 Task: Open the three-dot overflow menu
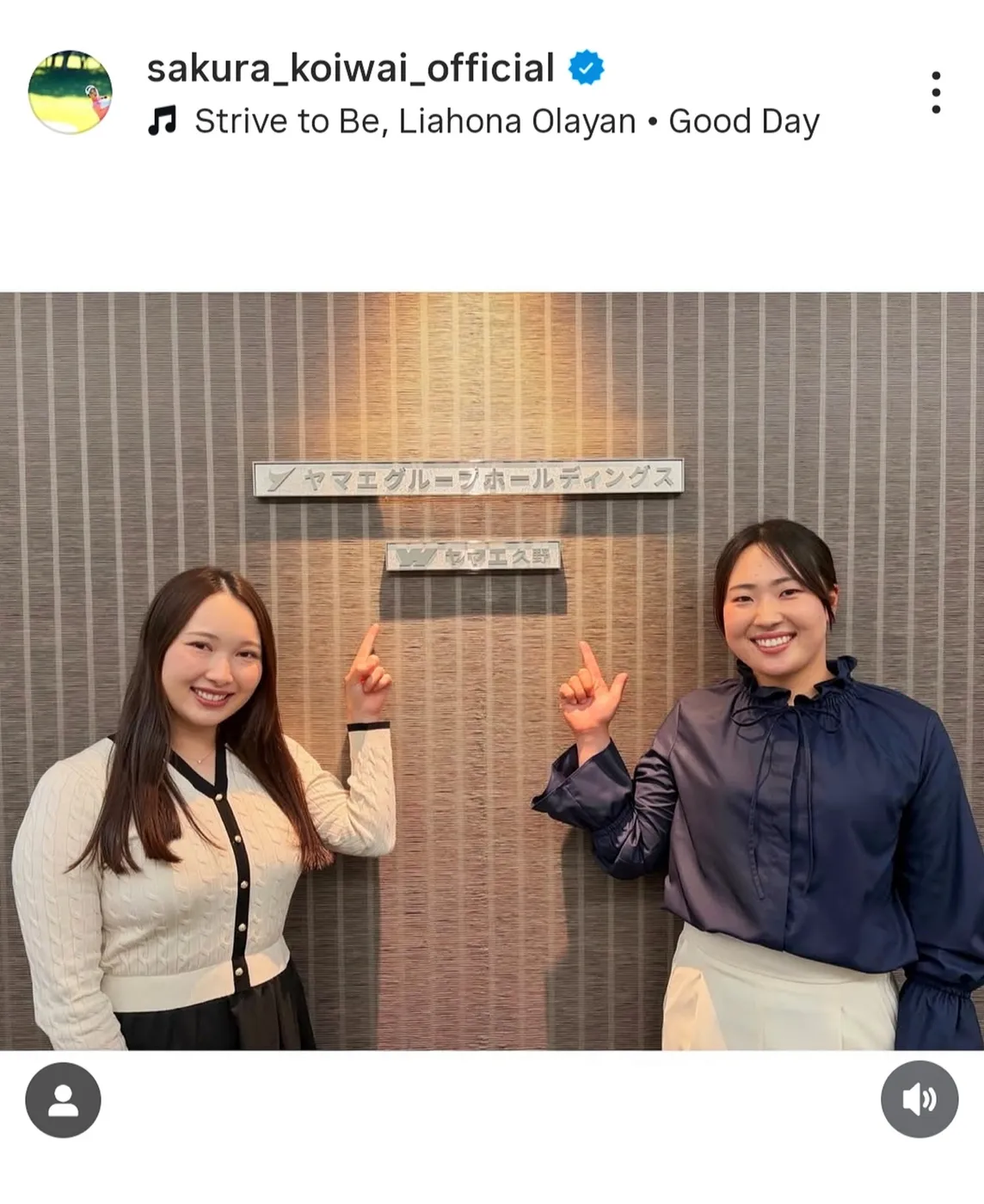coord(935,93)
